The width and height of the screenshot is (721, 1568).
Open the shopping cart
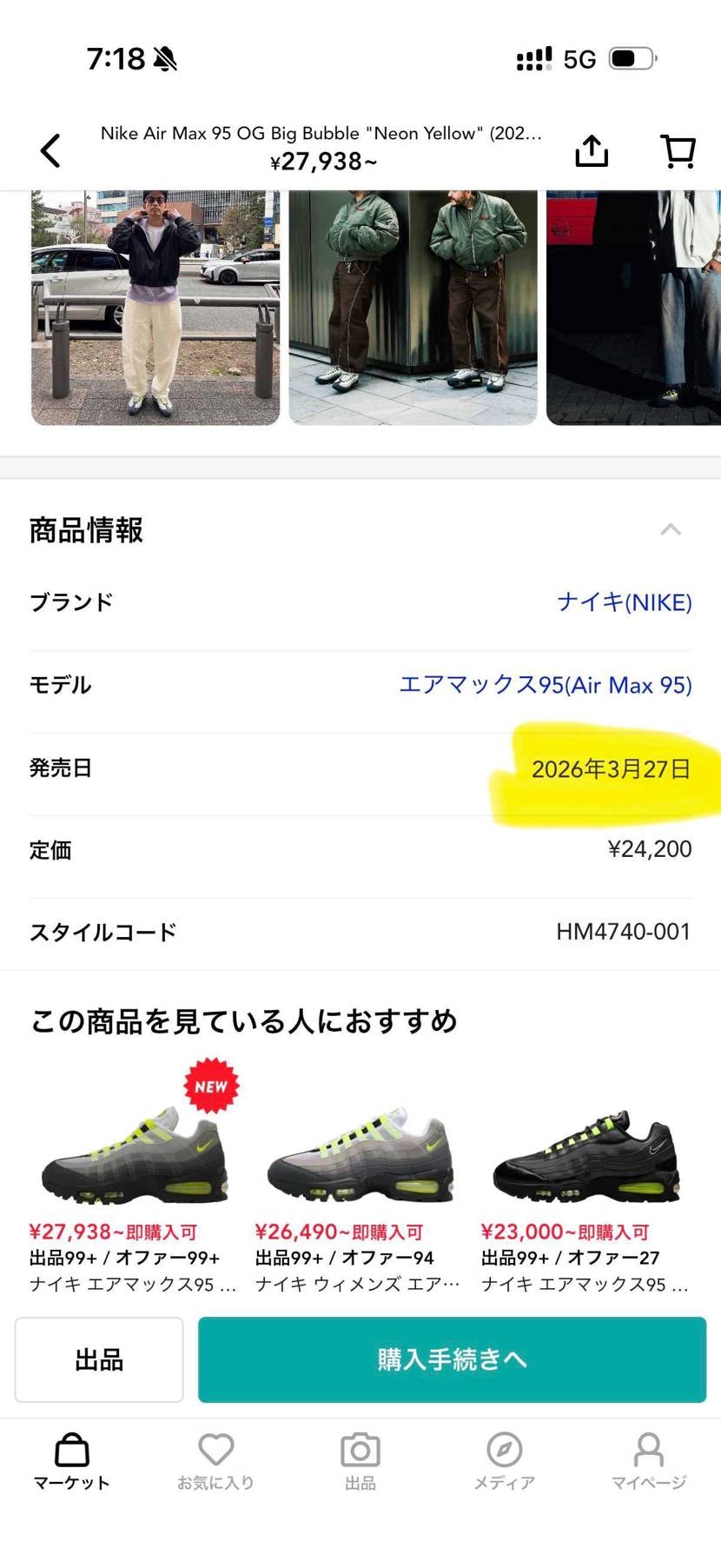[x=677, y=149]
